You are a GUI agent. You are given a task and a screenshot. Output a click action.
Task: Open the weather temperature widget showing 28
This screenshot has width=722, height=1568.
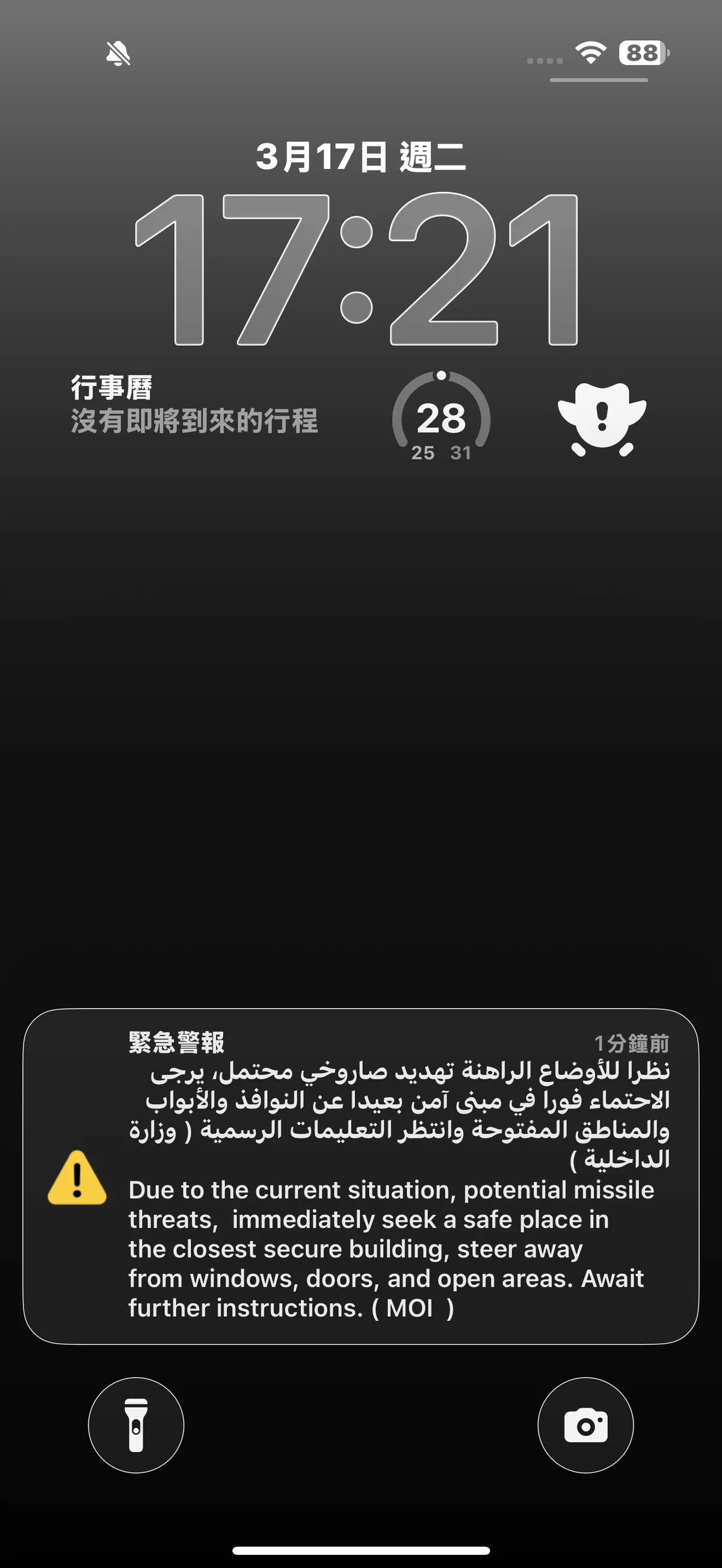tap(442, 417)
